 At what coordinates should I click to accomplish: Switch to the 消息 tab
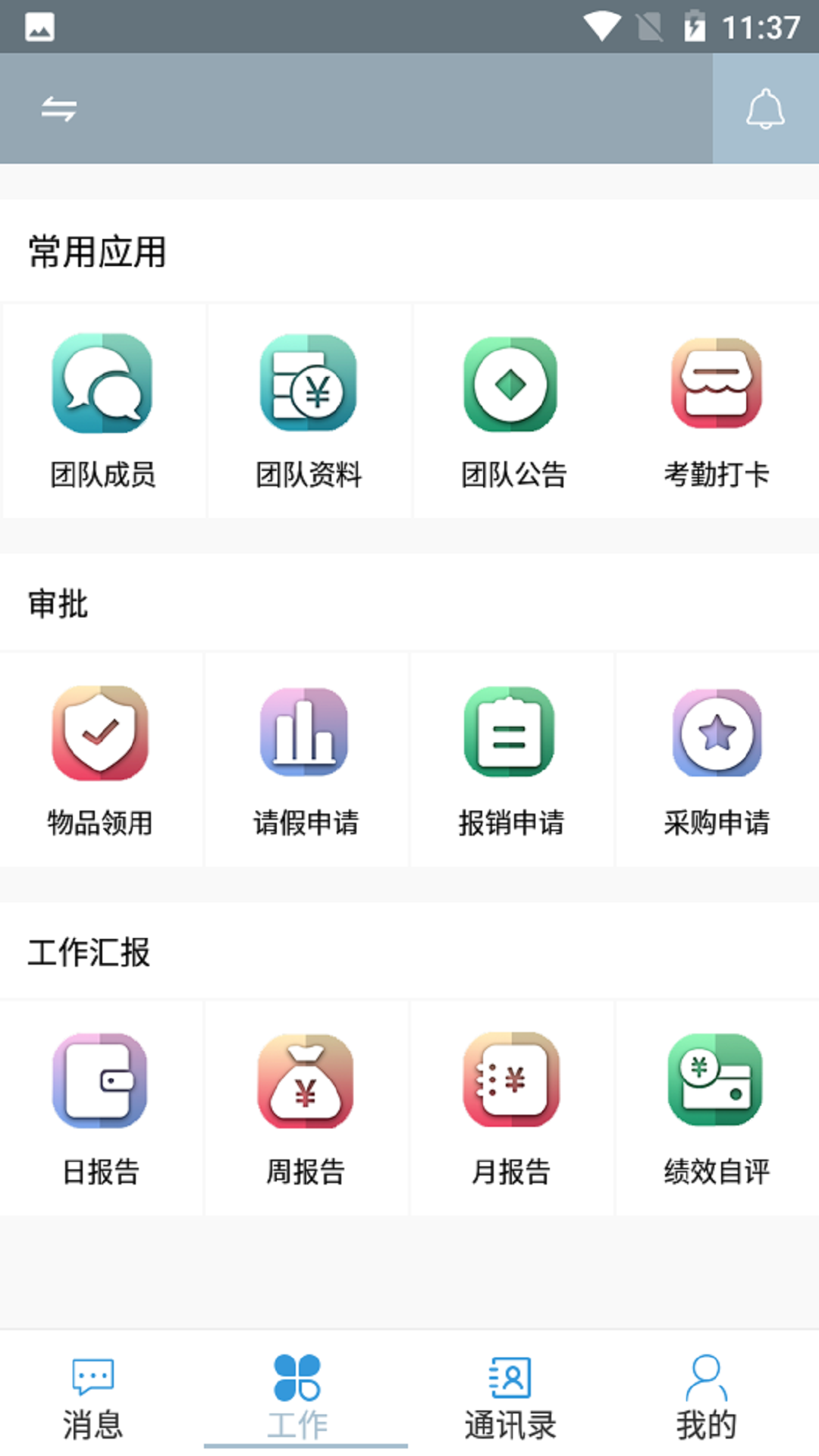pyautogui.click(x=93, y=1398)
